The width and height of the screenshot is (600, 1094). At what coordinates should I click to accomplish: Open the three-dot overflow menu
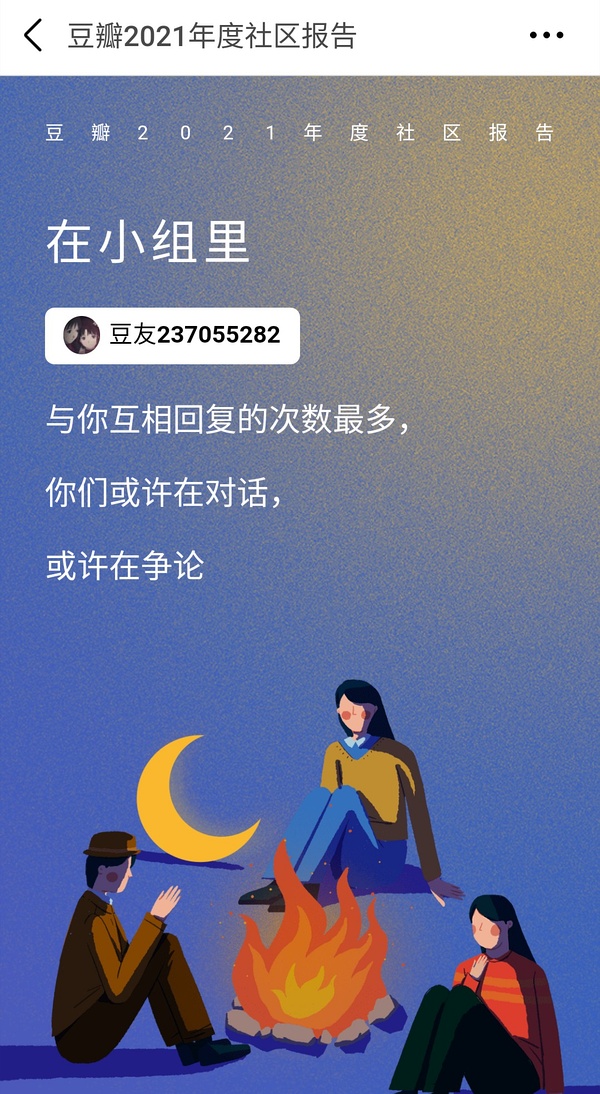[x=546, y=36]
